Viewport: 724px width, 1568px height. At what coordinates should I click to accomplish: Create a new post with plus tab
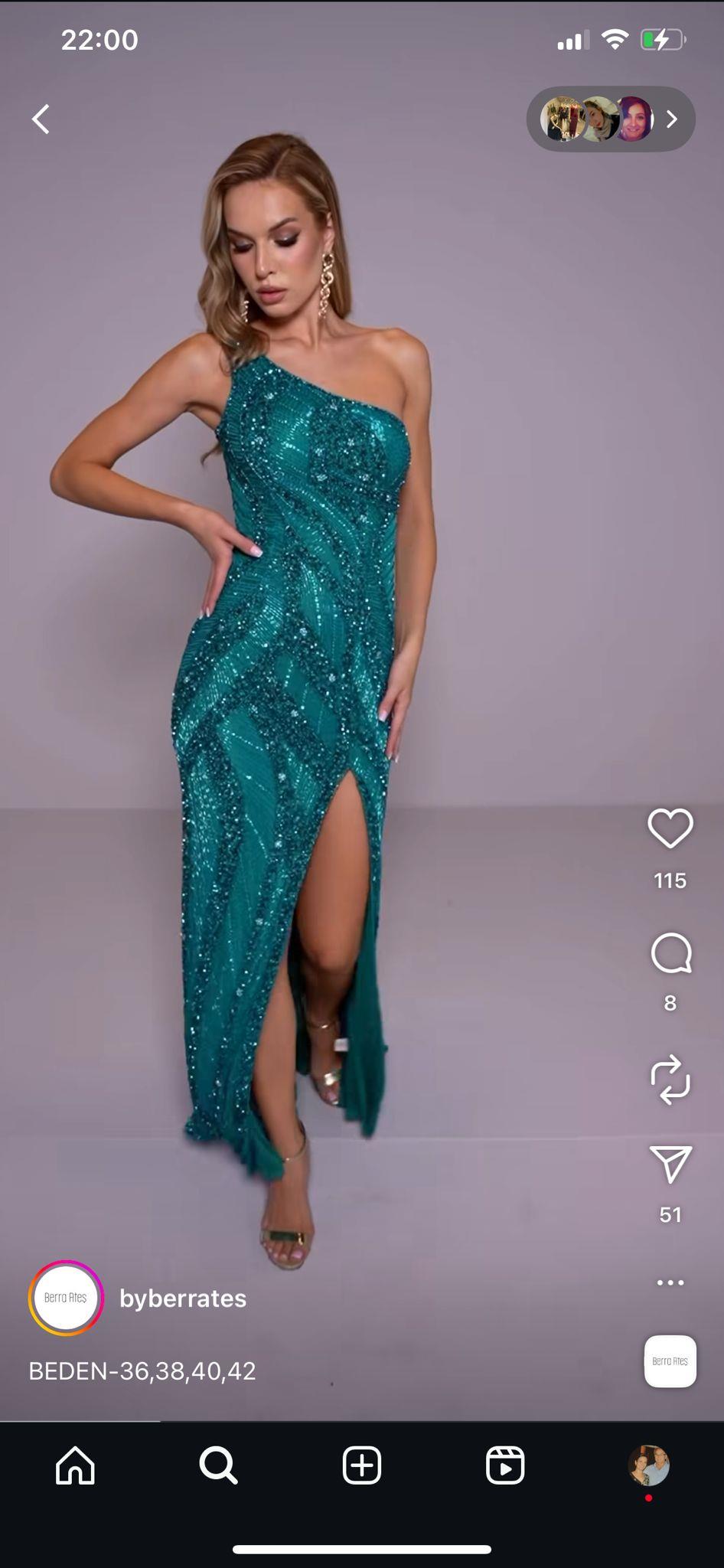click(x=362, y=1465)
